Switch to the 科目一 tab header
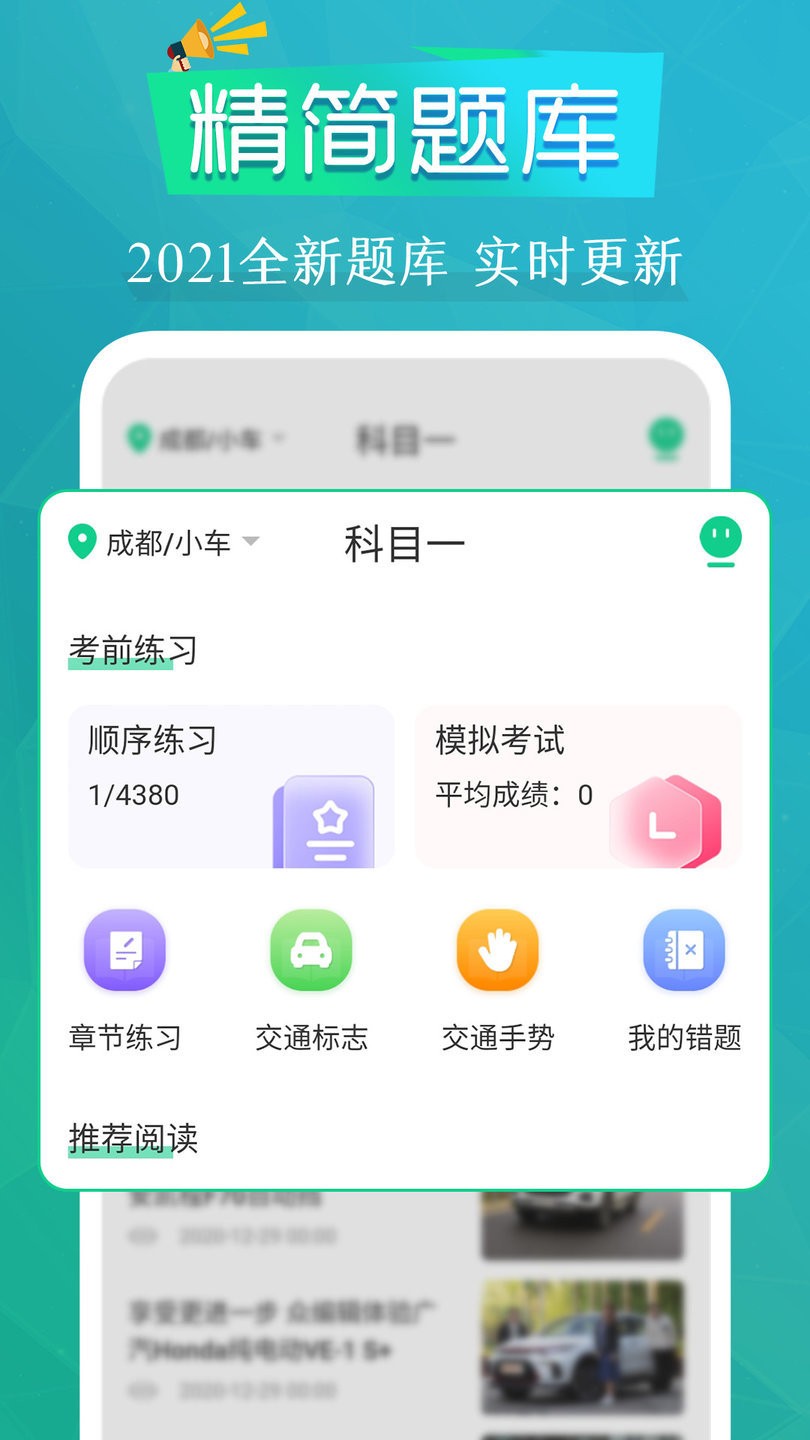This screenshot has width=810, height=1440. [405, 541]
